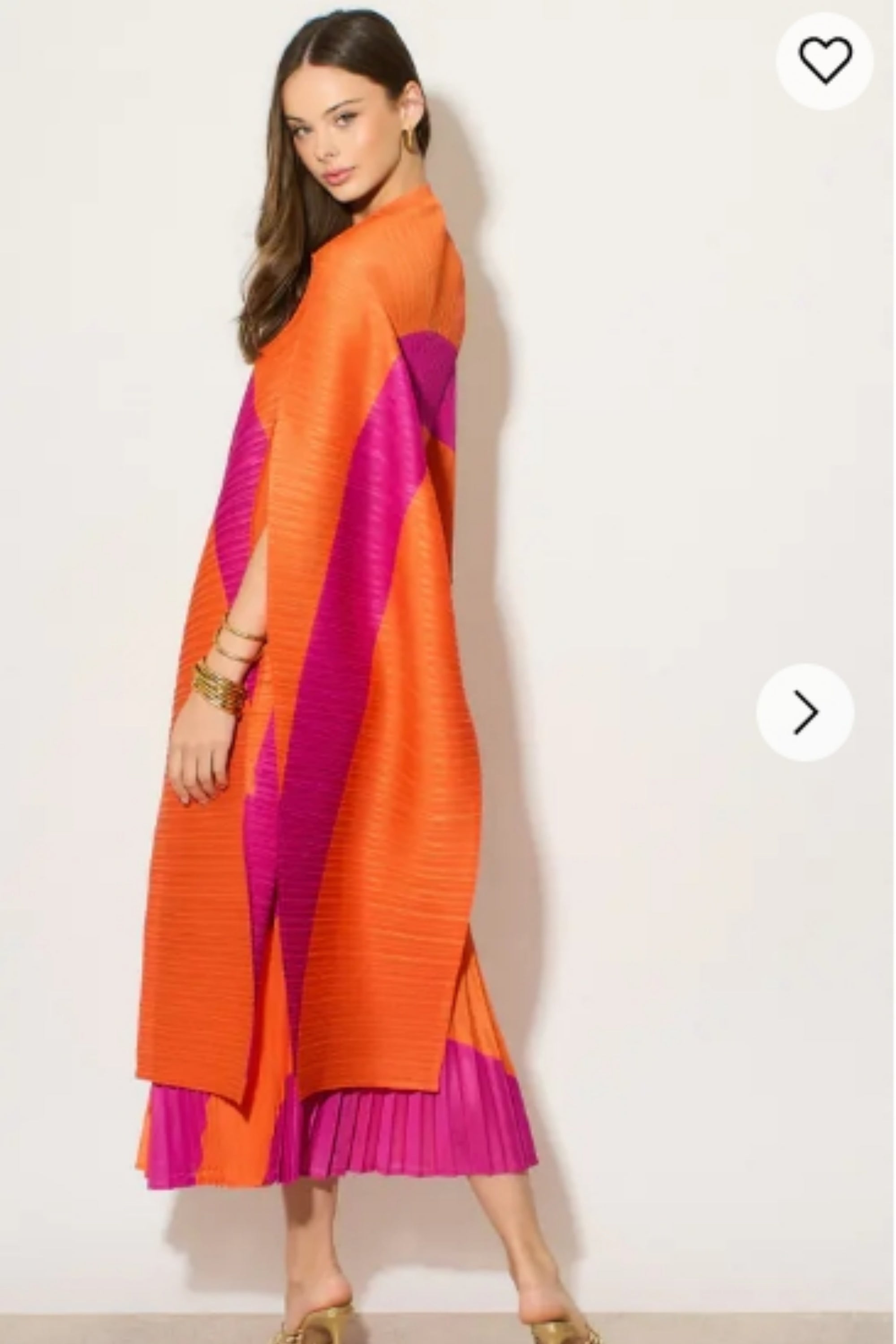
Task: Show the next product photo
Action: (805, 712)
